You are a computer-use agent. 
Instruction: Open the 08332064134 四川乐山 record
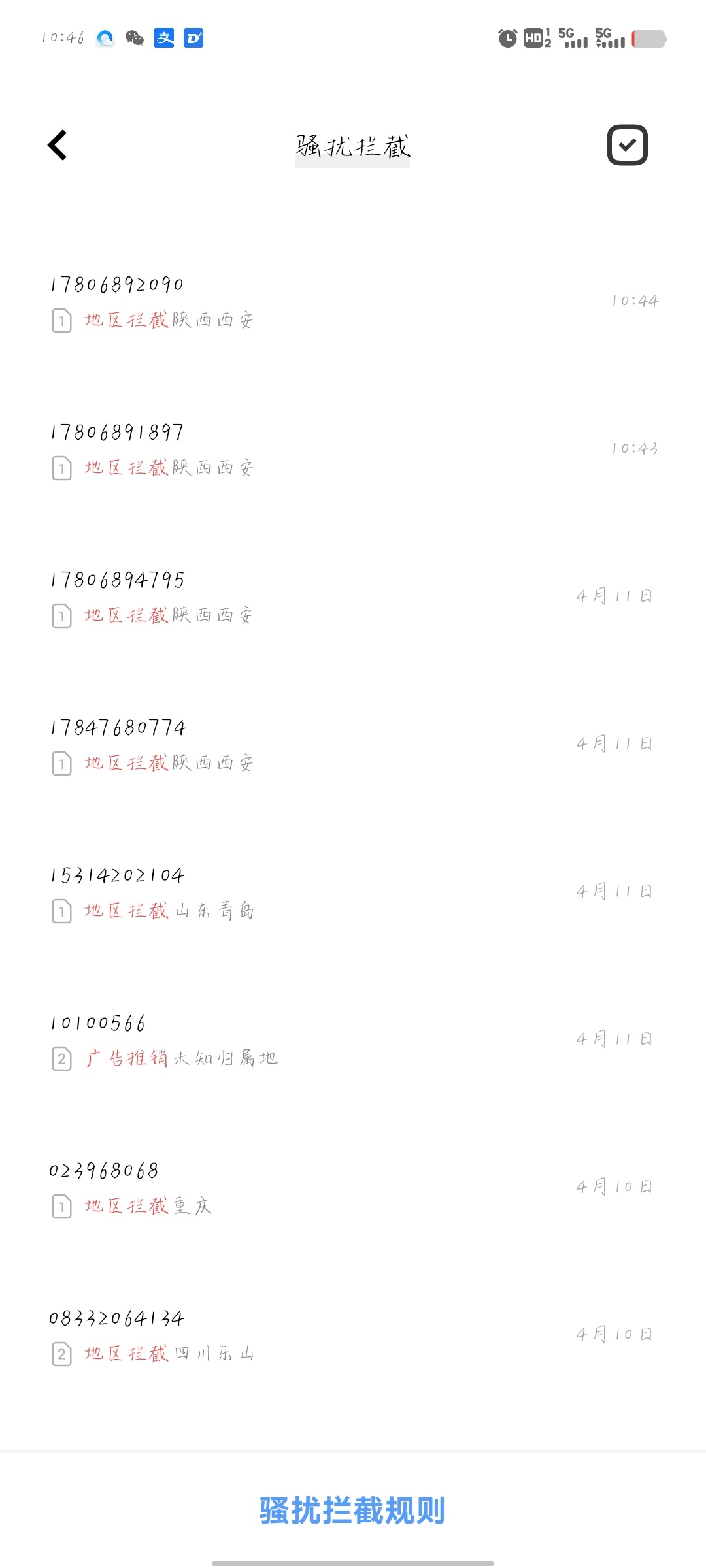click(x=353, y=1335)
